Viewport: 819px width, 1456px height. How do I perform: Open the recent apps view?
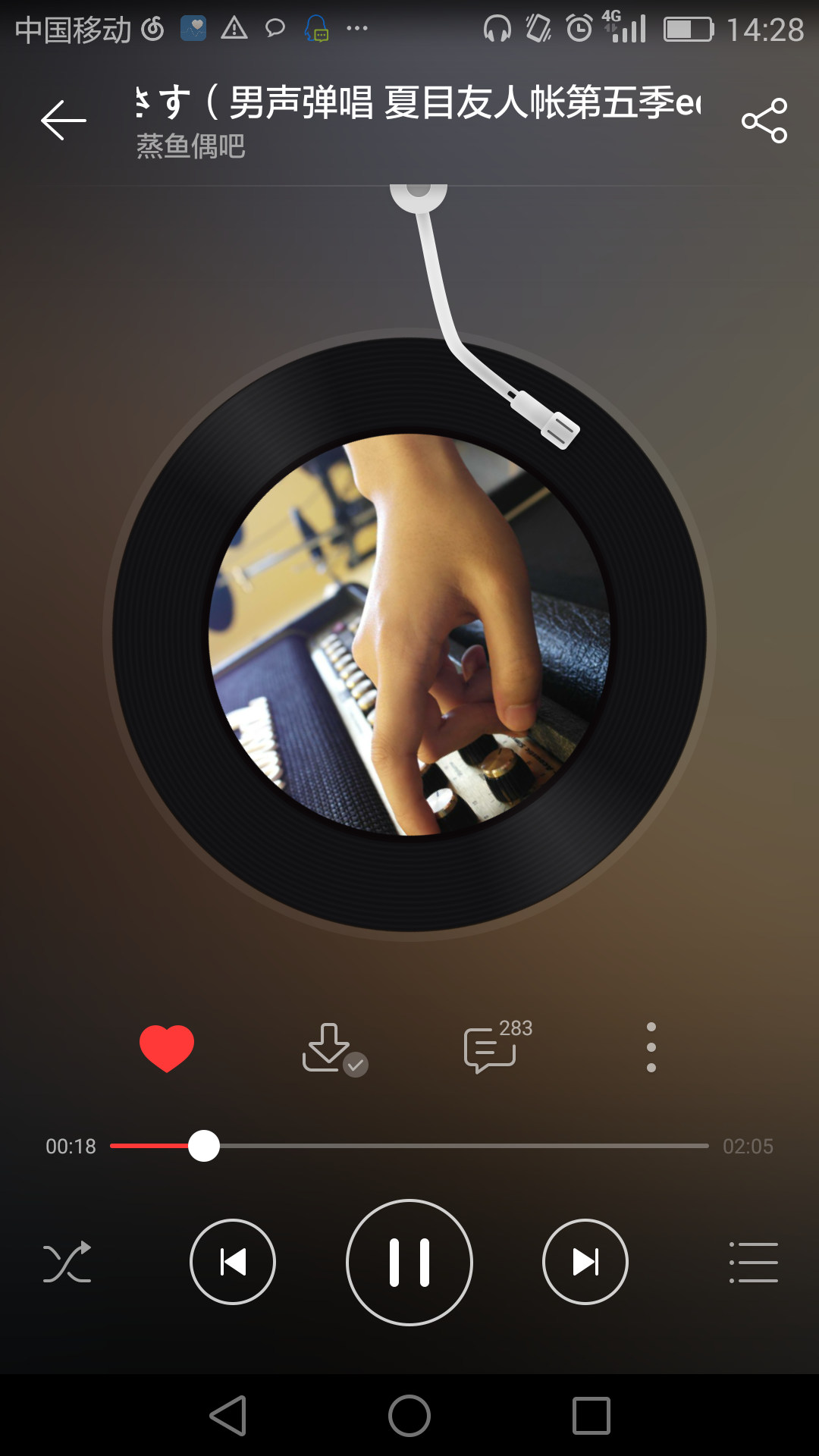pos(591,1416)
